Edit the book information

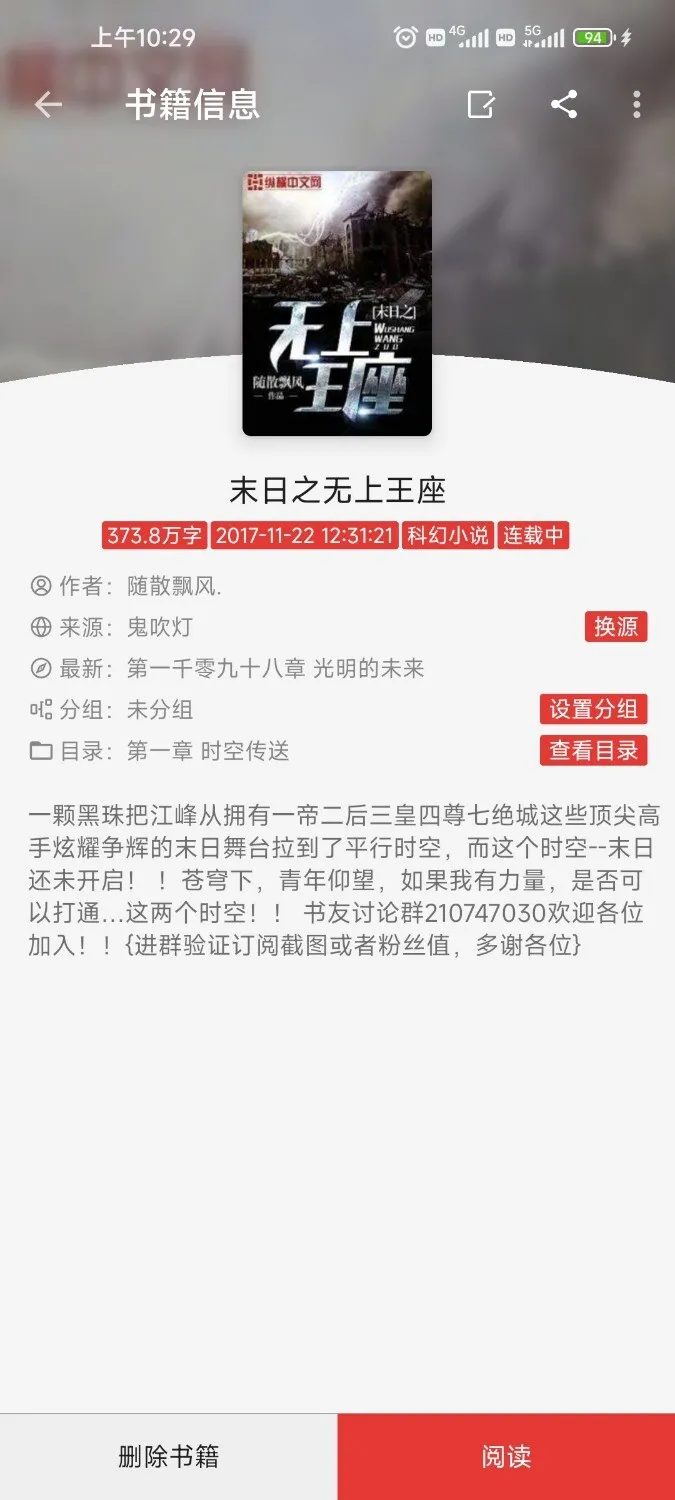tap(481, 104)
